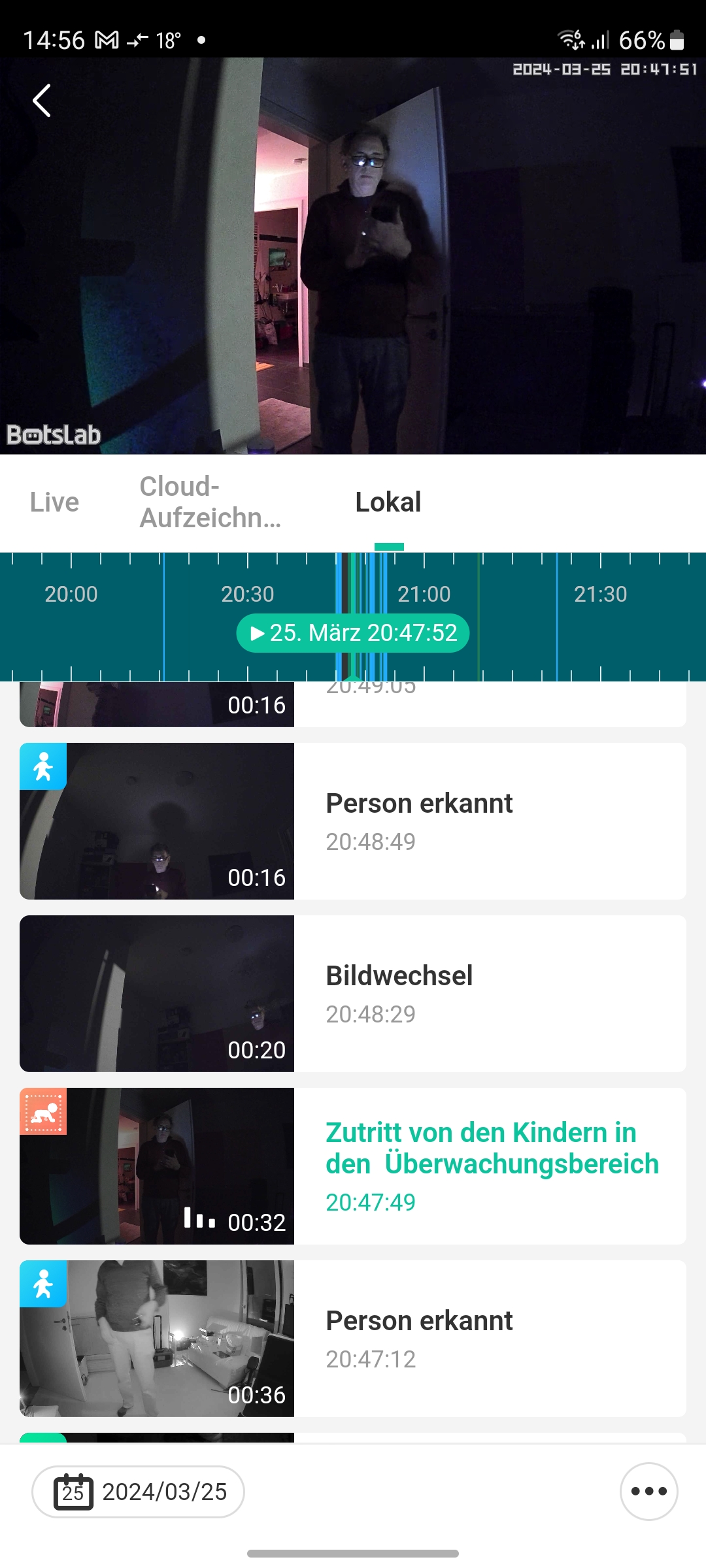Go back using the top-left arrow
Screen dimensions: 706x1568
[x=42, y=101]
